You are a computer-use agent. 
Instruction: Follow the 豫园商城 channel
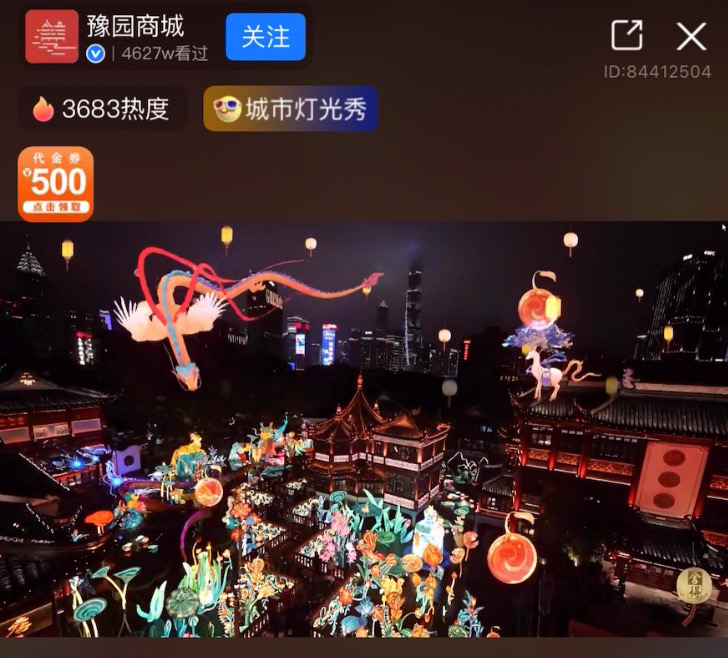click(x=265, y=37)
